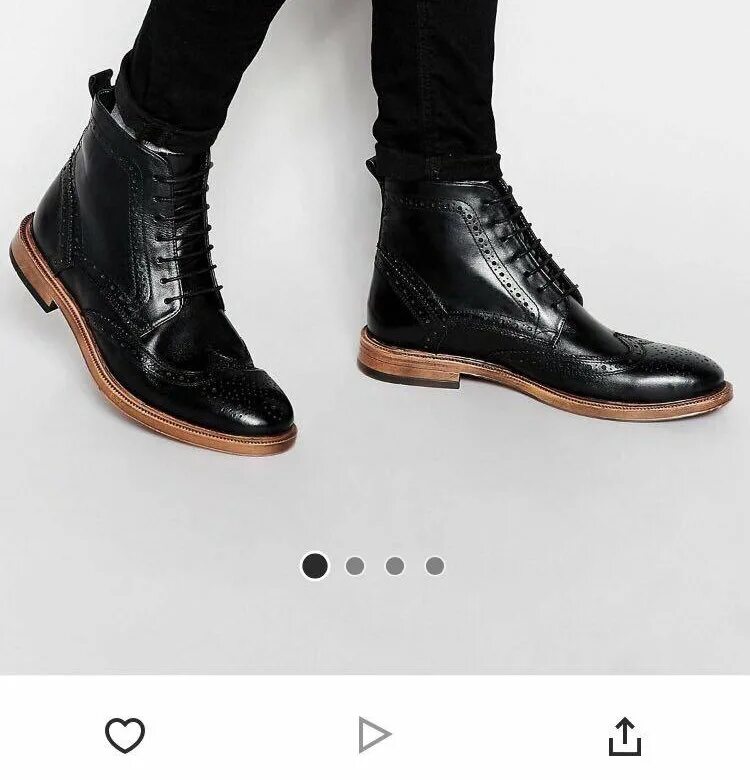Screen dimensions: 750x780
Task: Jump to the third image dot
Action: coord(395,566)
